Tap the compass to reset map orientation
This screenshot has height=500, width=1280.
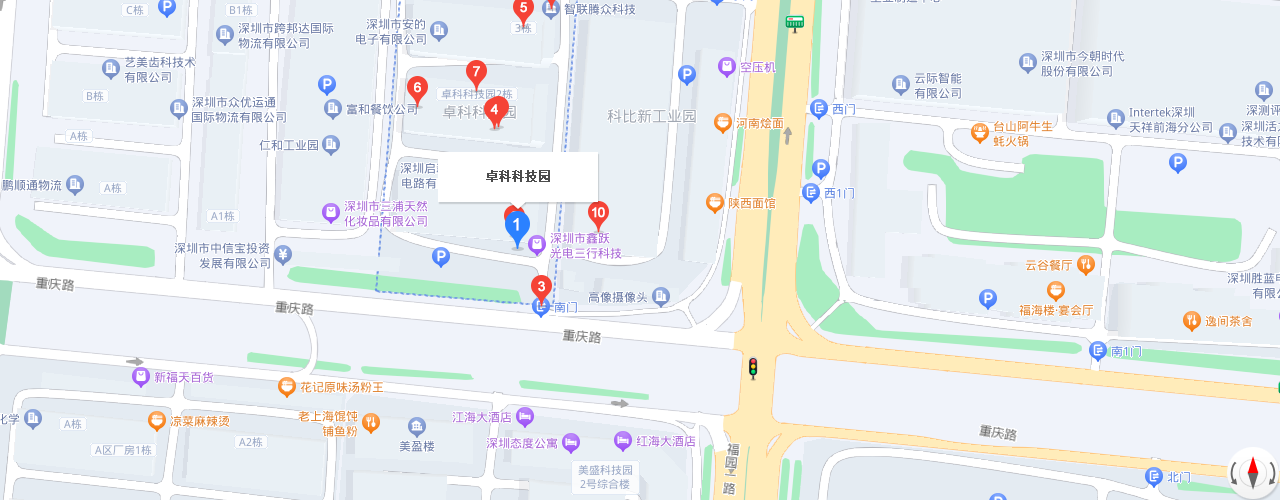pyautogui.click(x=1253, y=472)
